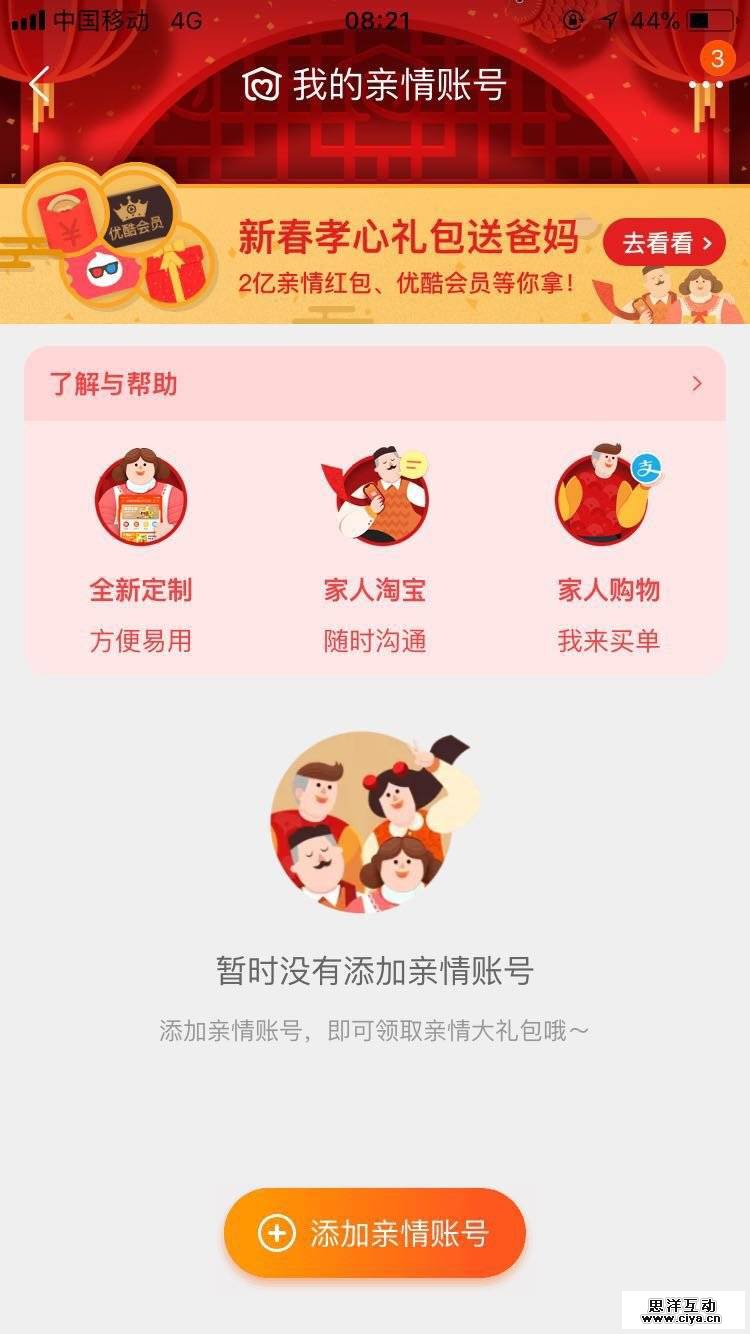Screen dimensions: 750x1334
Task: Go back using the top-left arrow
Action: click(39, 85)
